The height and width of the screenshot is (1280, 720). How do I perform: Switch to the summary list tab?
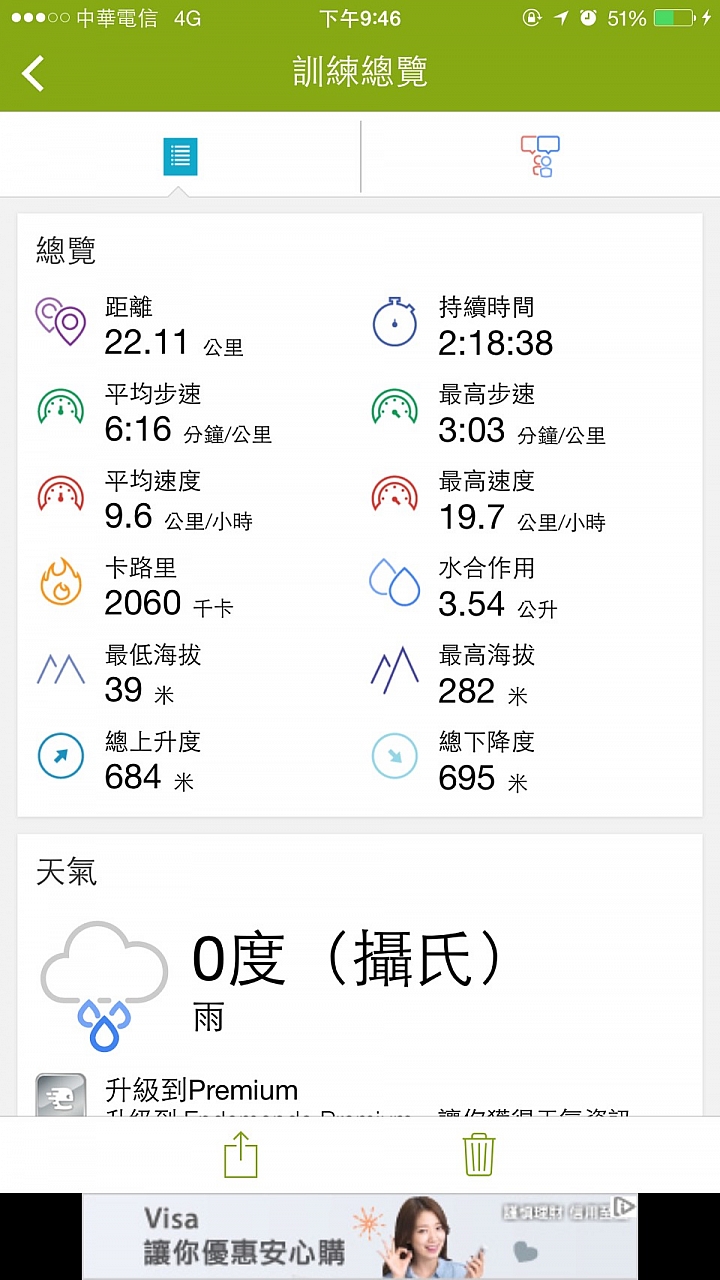point(180,156)
